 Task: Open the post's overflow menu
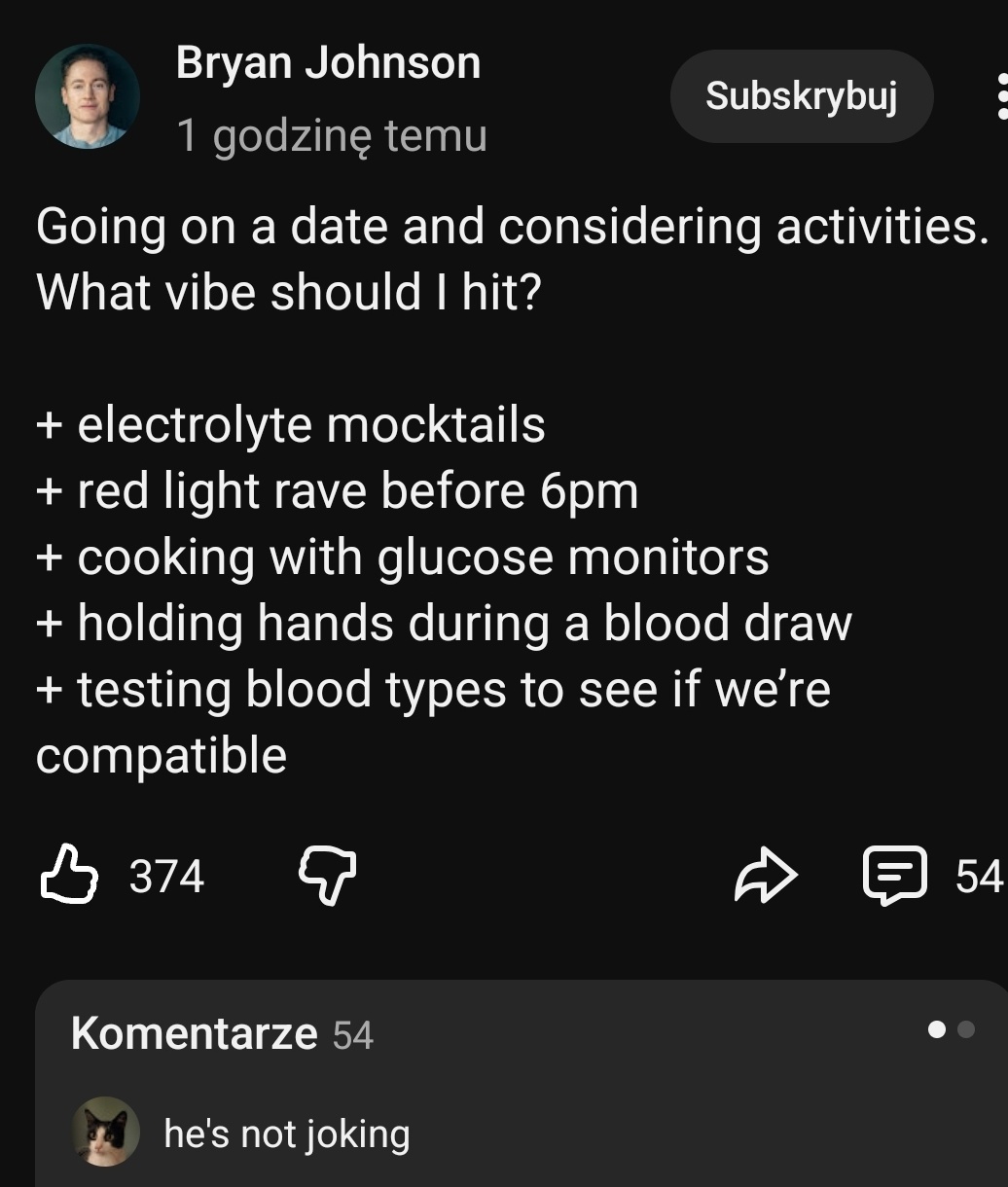pos(1000,96)
